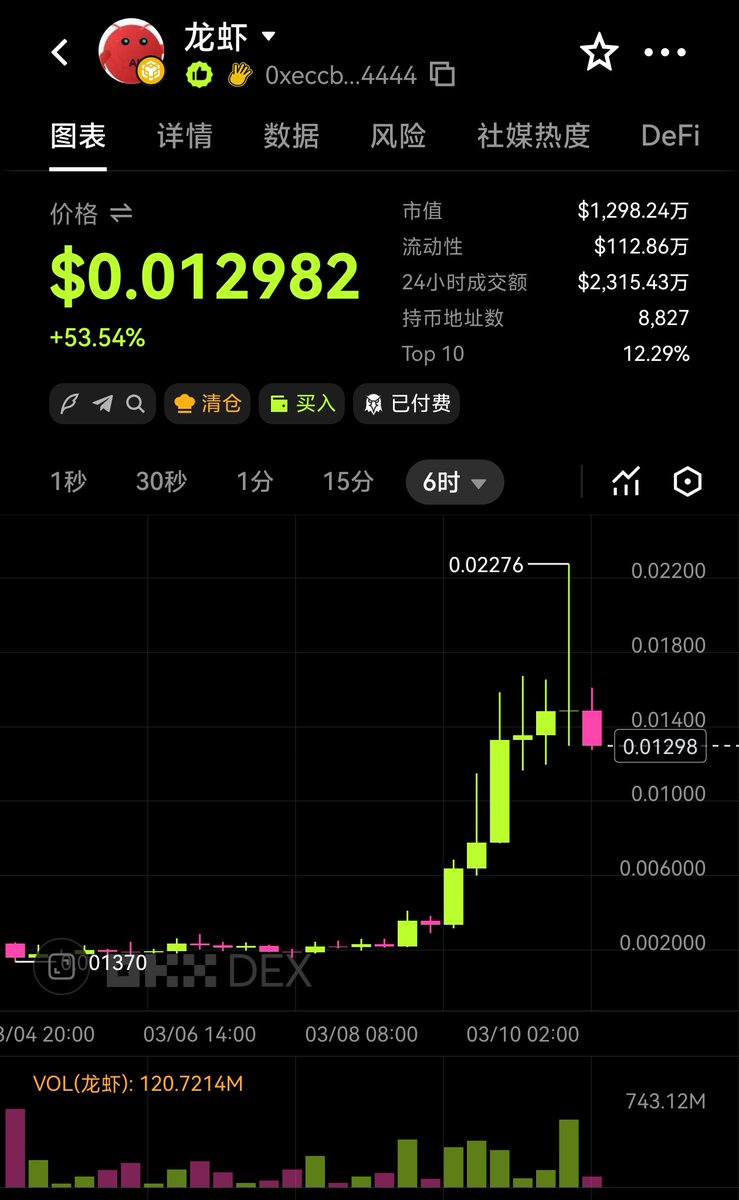Open the 6时 interval dropdown
739x1200 pixels.
click(x=455, y=483)
